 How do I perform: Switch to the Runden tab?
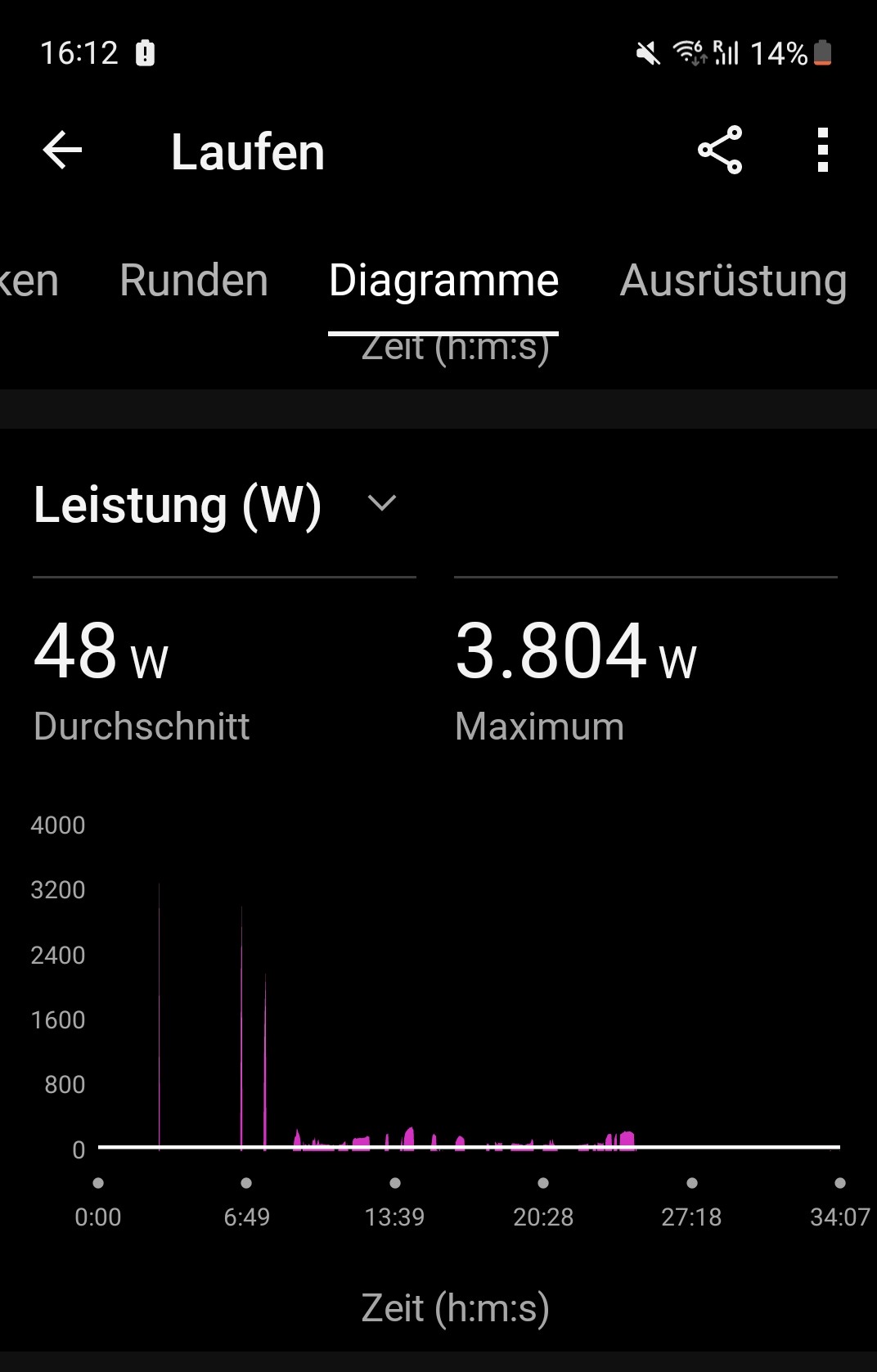point(194,281)
